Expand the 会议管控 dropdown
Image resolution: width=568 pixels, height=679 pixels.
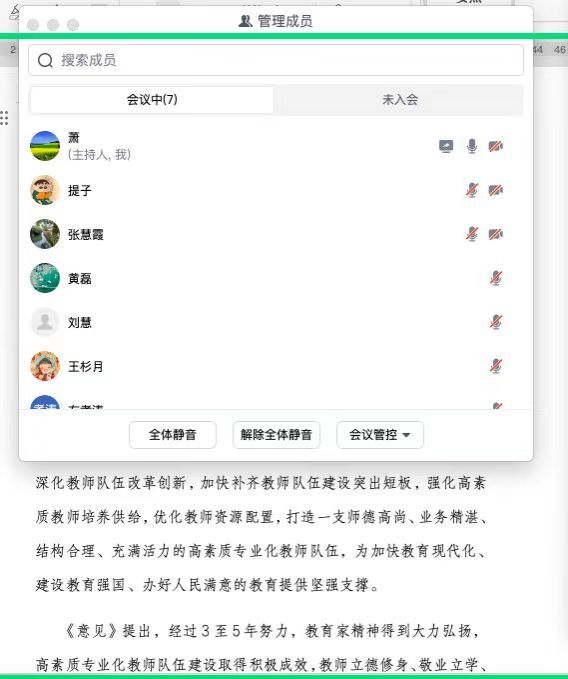(380, 434)
